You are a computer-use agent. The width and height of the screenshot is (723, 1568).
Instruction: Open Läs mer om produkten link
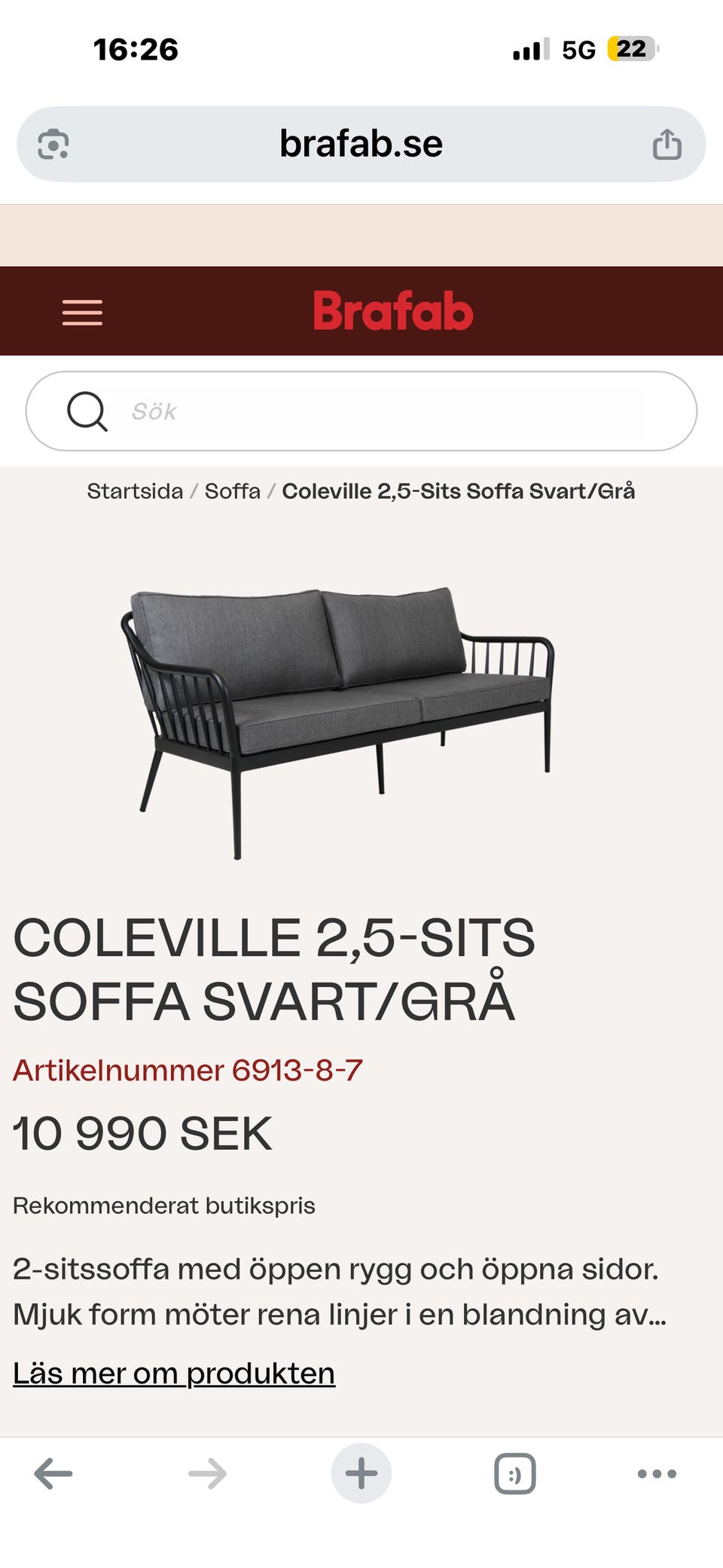pos(174,1373)
